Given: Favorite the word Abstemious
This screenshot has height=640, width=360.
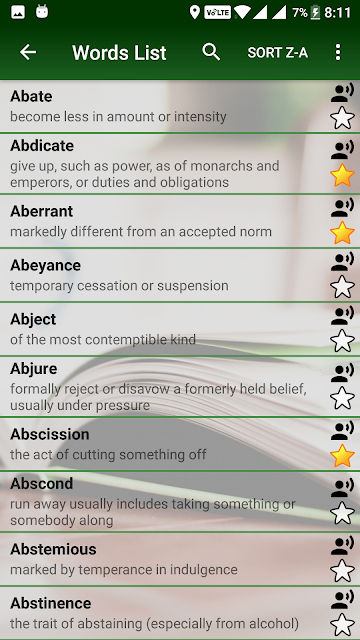Looking at the screenshot, I should (342, 571).
